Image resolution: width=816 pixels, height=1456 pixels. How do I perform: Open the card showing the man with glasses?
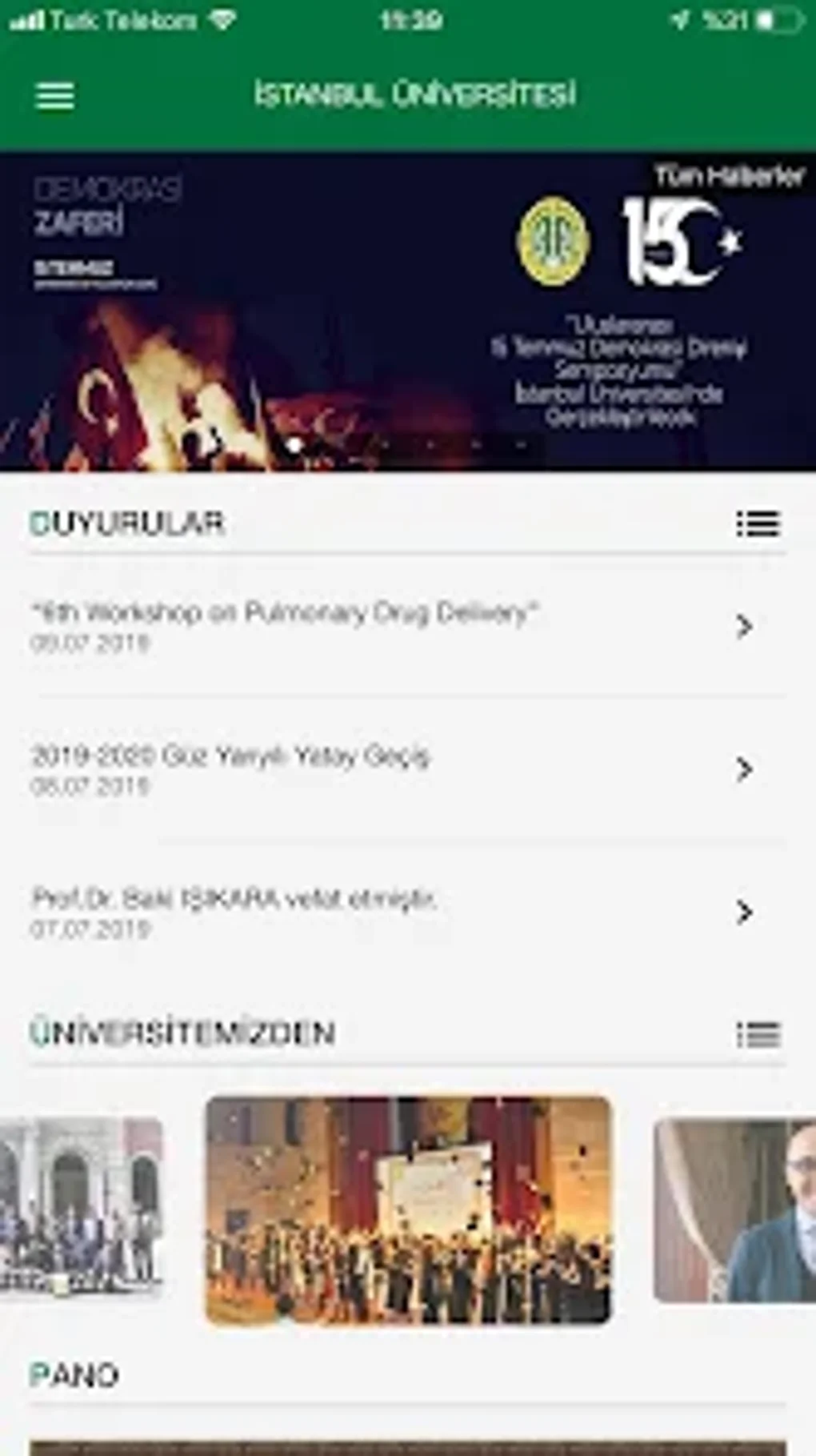(x=734, y=1210)
